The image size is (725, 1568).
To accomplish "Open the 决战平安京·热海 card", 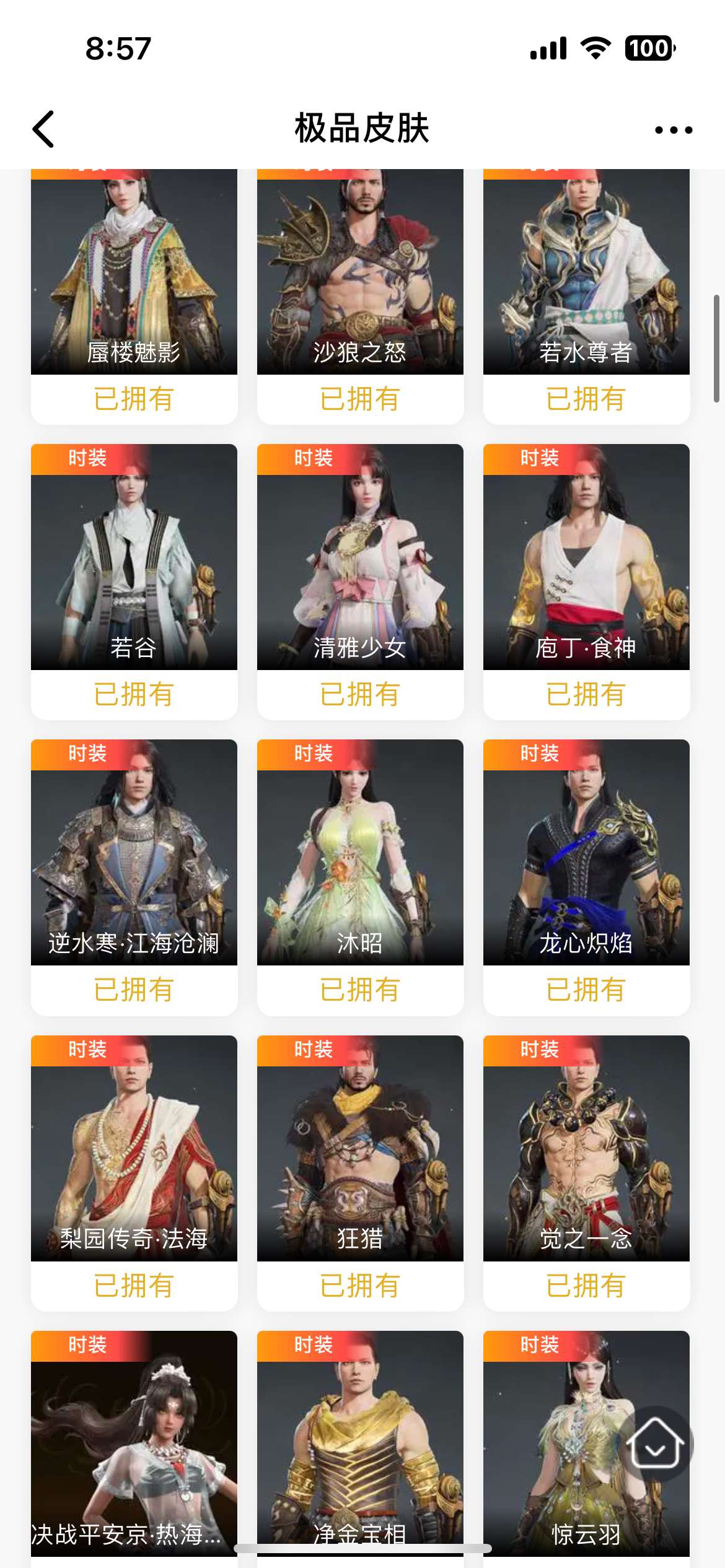I will [x=134, y=1443].
